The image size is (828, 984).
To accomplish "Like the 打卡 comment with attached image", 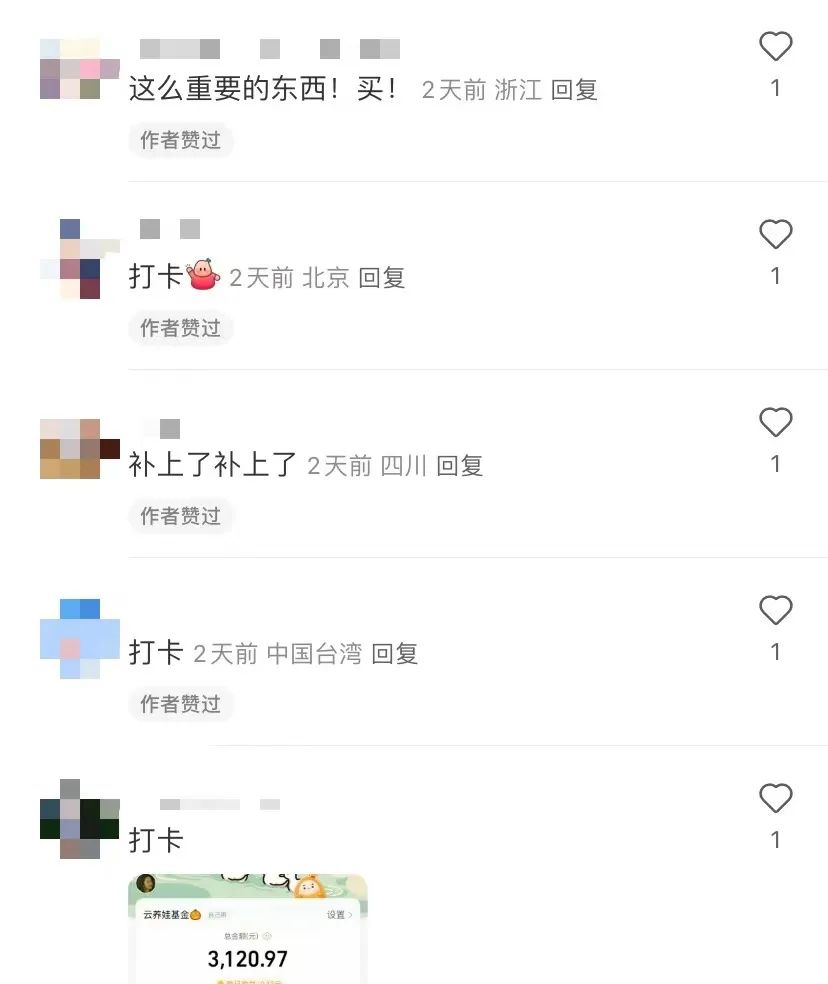I will click(x=775, y=799).
